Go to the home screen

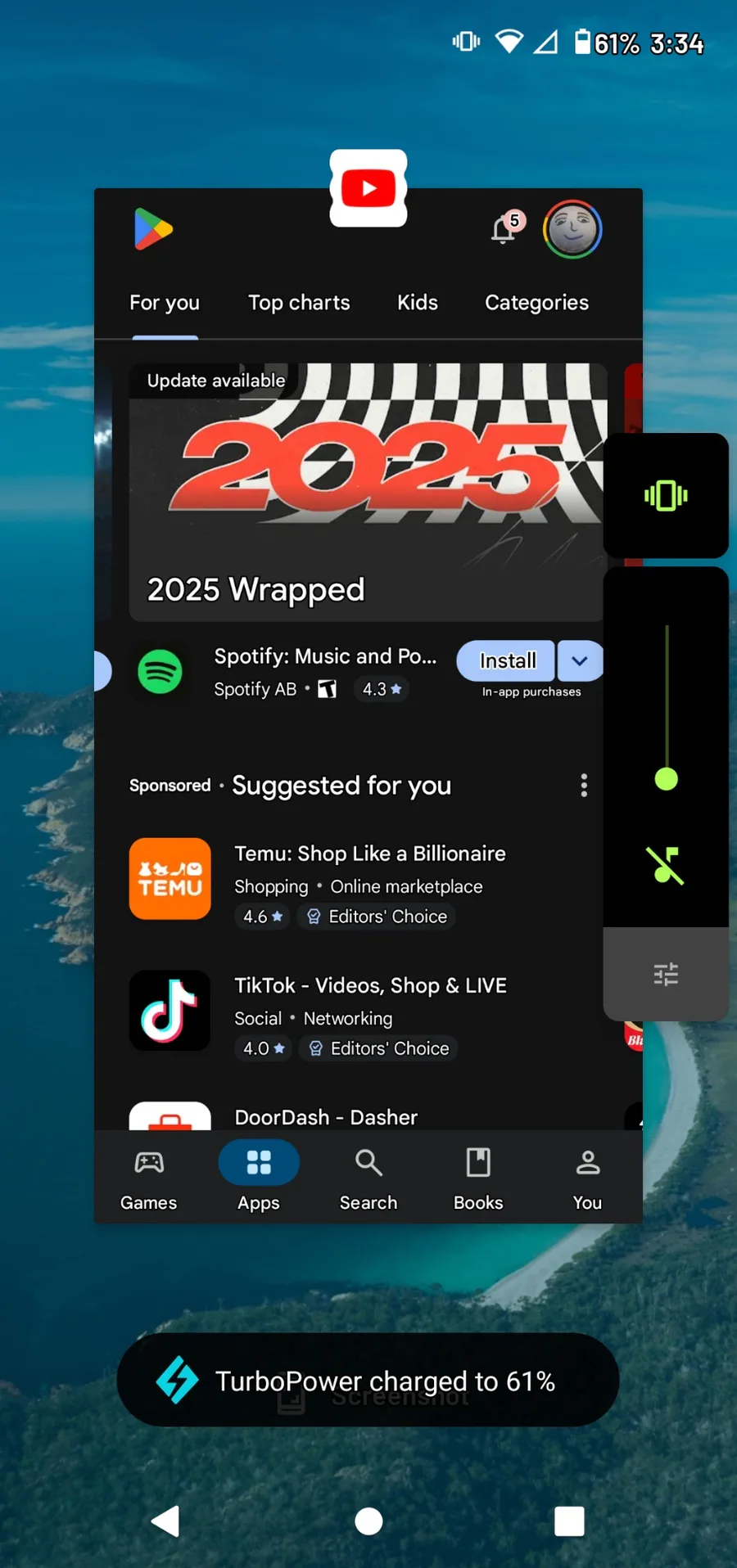368,1521
